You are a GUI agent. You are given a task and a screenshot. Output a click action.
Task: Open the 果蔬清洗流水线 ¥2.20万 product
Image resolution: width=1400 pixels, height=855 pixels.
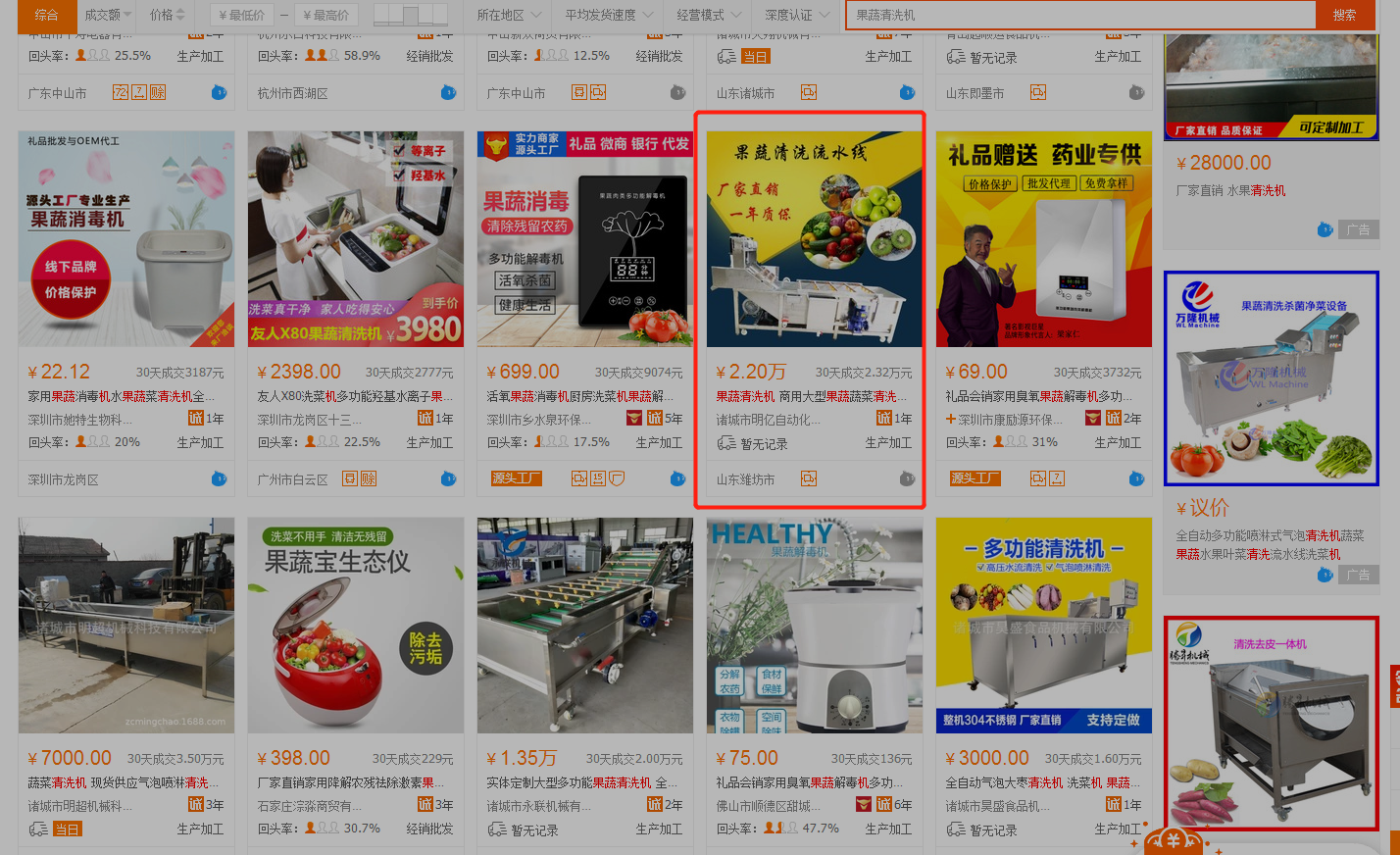pos(815,239)
